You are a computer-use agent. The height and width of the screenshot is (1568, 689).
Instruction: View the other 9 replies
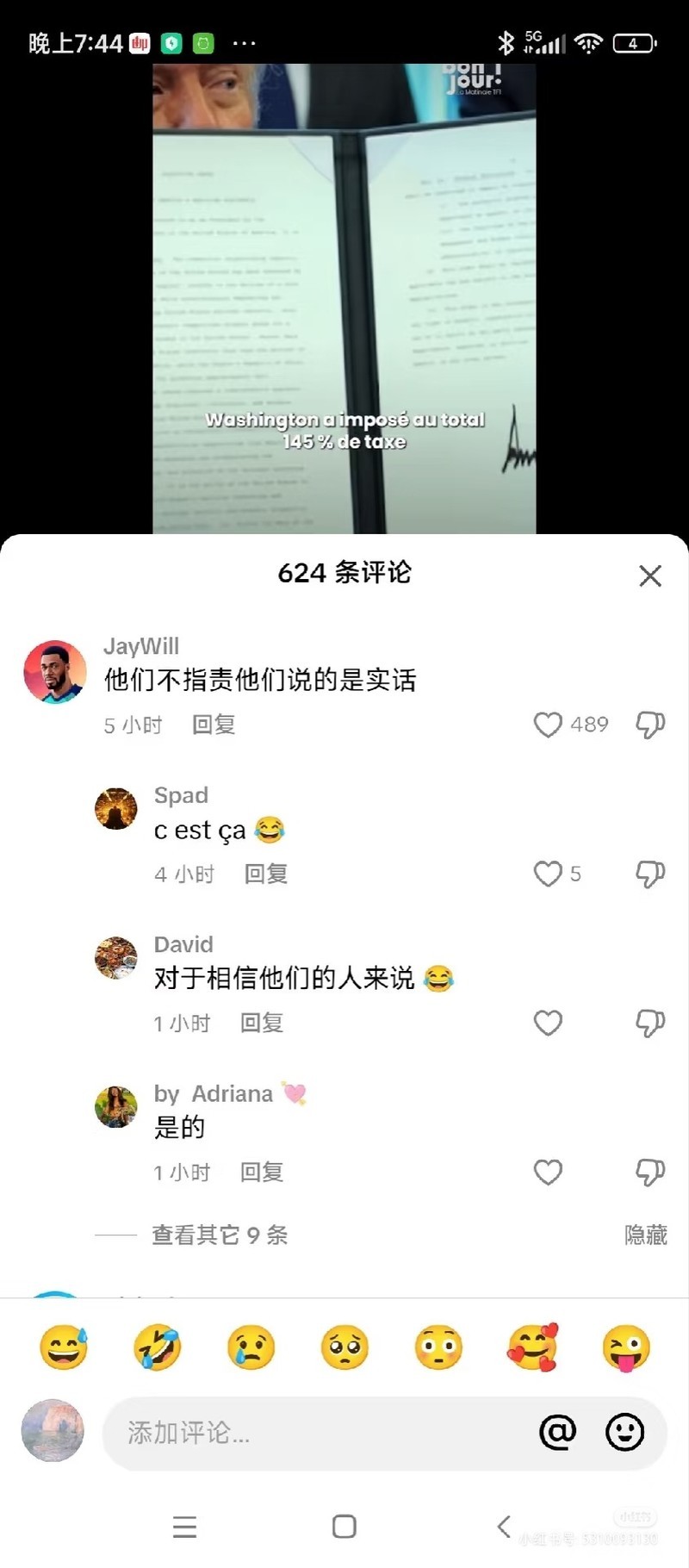pyautogui.click(x=220, y=1235)
